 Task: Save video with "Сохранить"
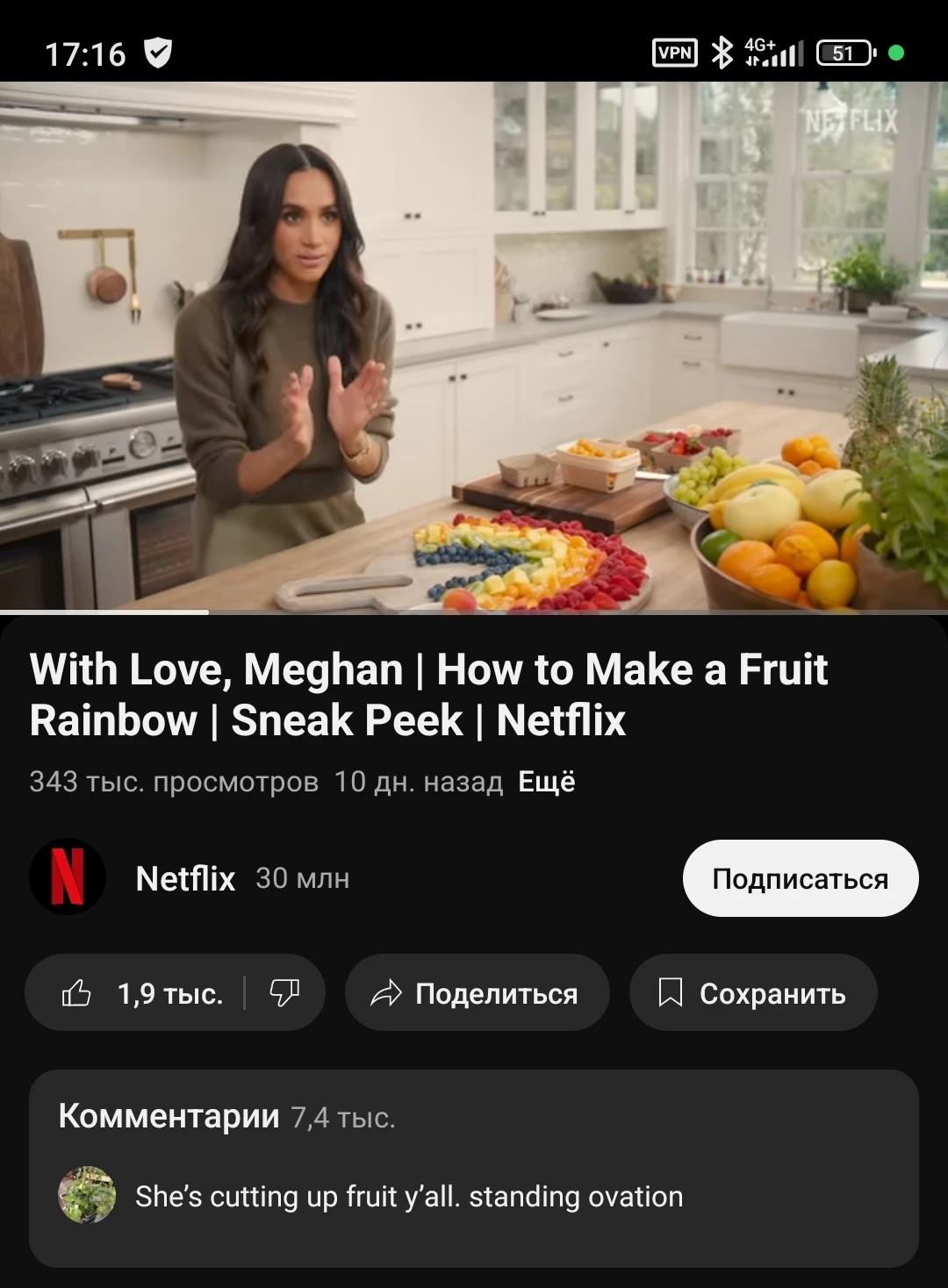(x=753, y=993)
